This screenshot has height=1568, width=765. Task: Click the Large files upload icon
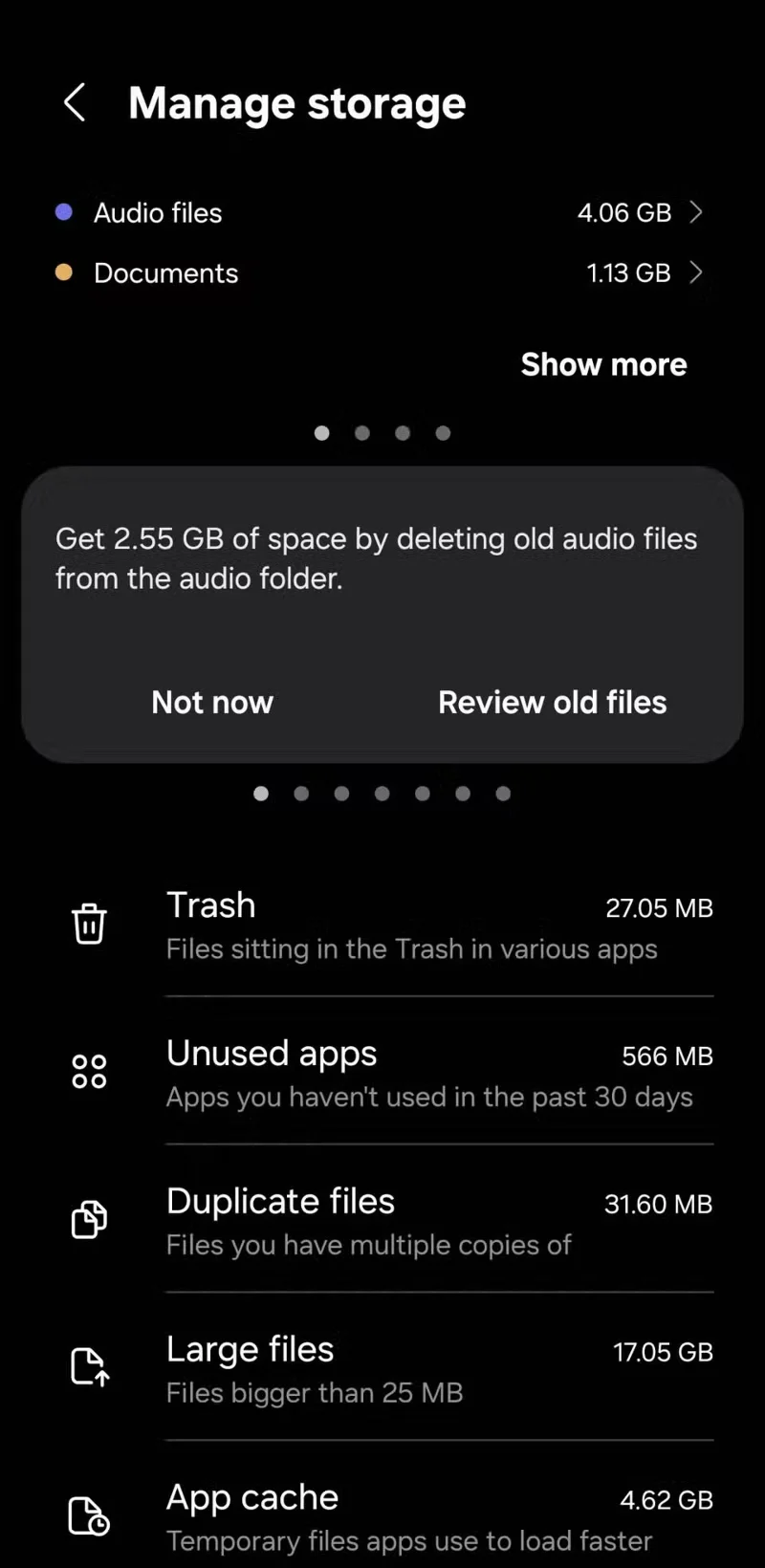[89, 1365]
